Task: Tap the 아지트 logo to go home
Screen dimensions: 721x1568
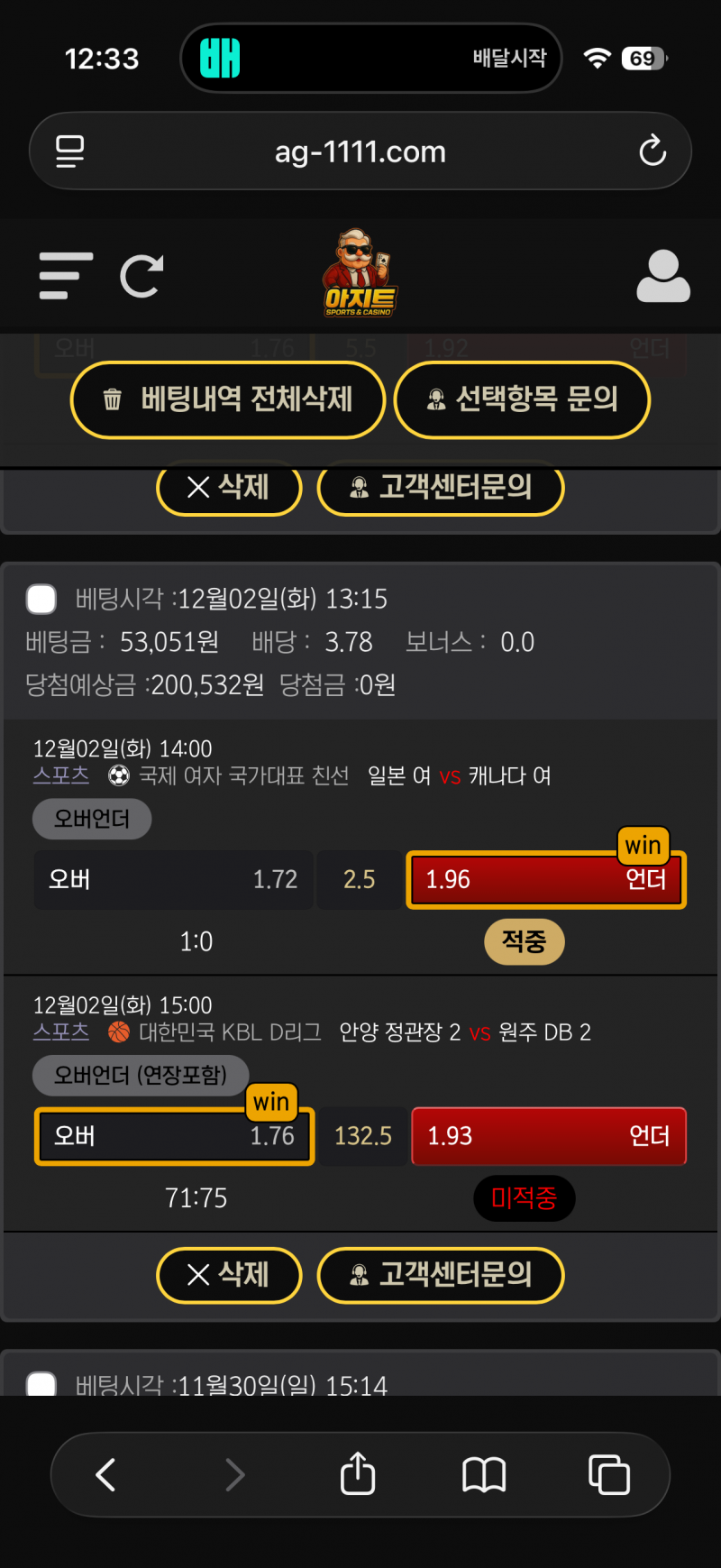Action: pos(360,274)
